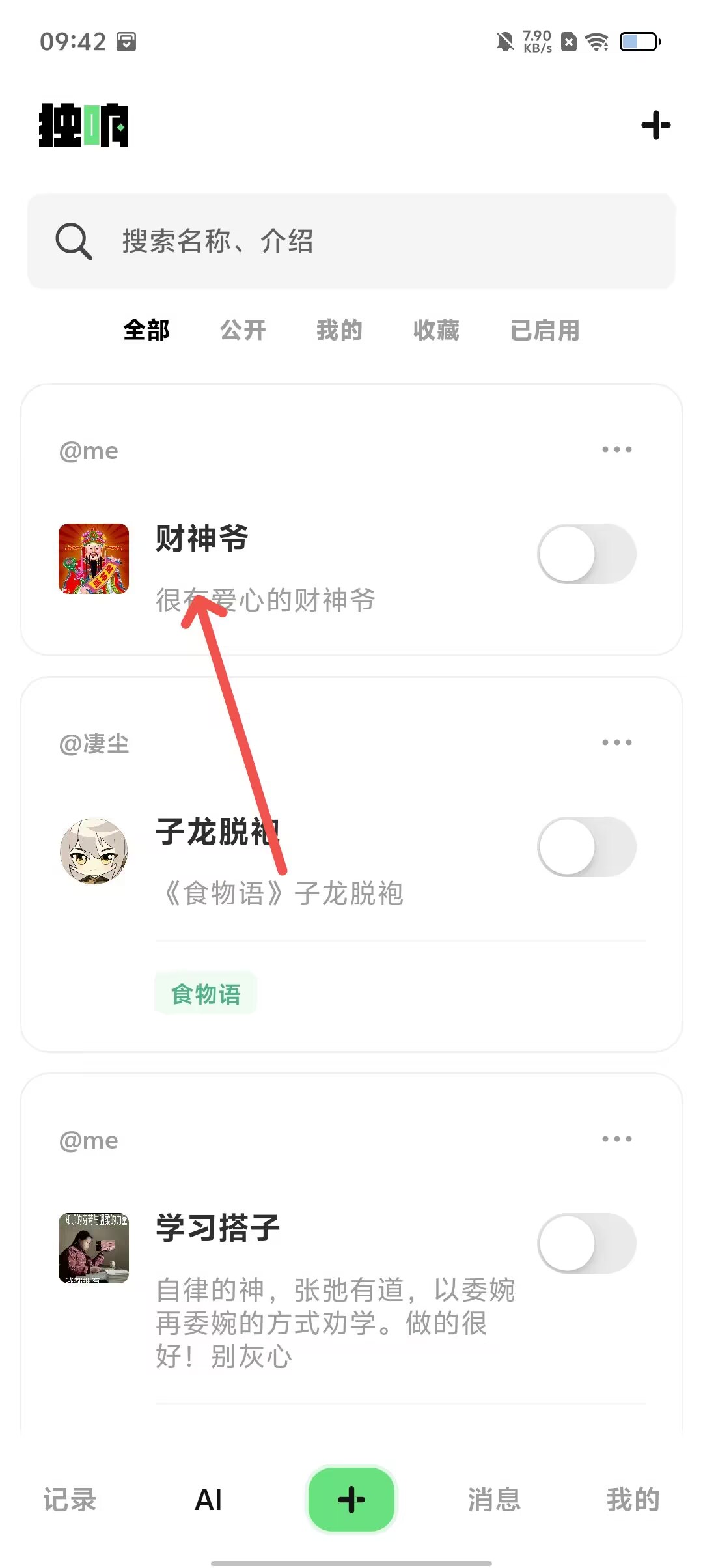Viewport: 703px width, 1568px height.
Task: Switch to the 我的 filter tab
Action: pyautogui.click(x=339, y=330)
